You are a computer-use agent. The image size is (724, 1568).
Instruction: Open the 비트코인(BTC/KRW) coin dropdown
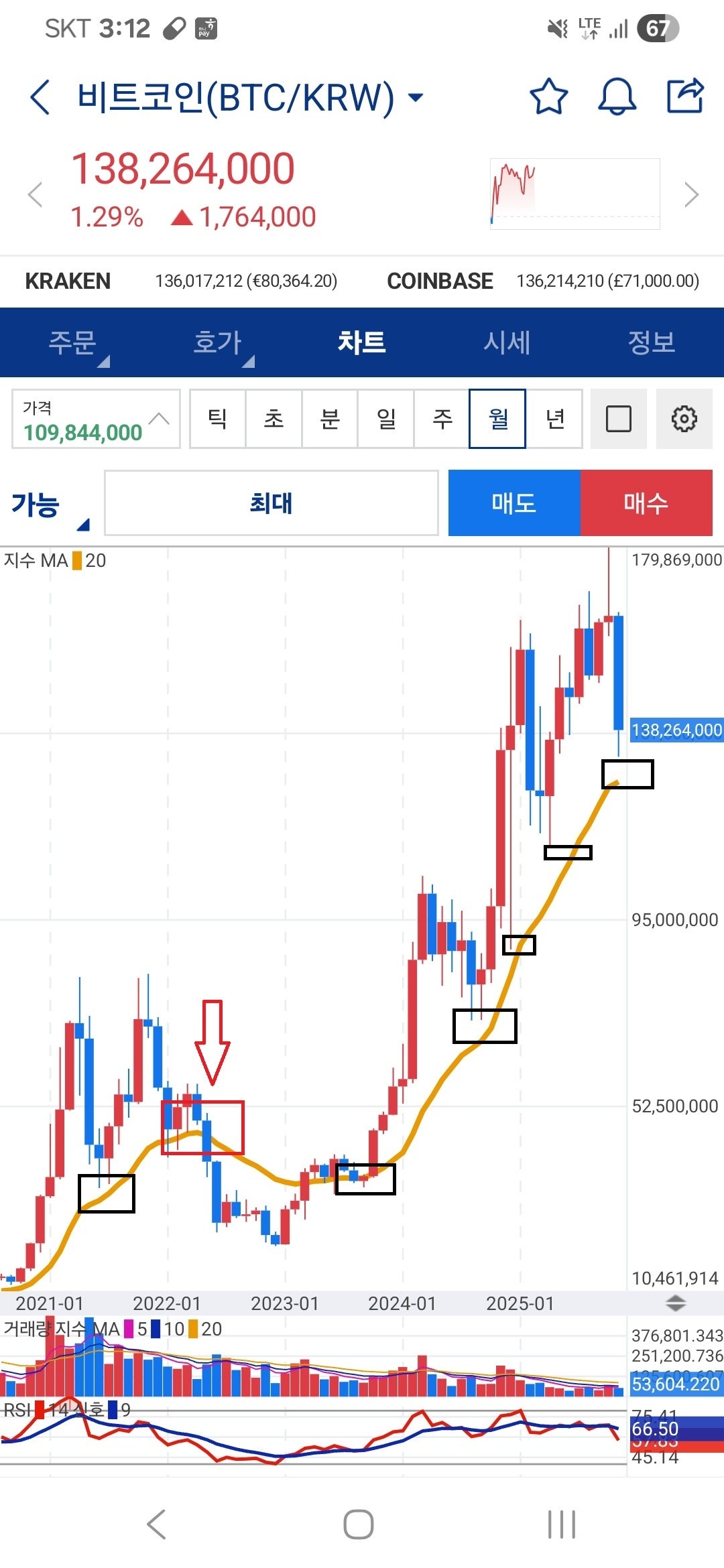click(416, 98)
